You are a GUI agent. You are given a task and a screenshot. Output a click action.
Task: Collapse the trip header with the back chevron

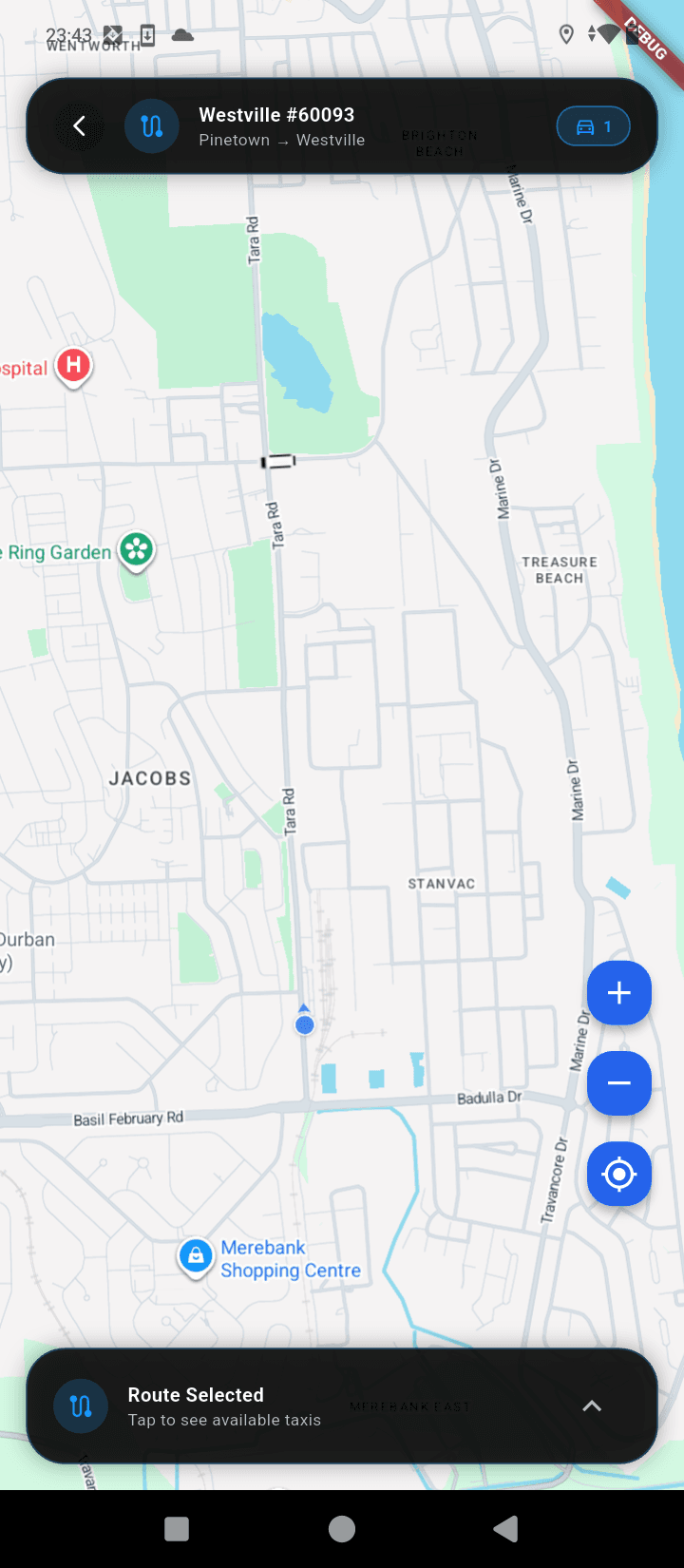[x=81, y=125]
